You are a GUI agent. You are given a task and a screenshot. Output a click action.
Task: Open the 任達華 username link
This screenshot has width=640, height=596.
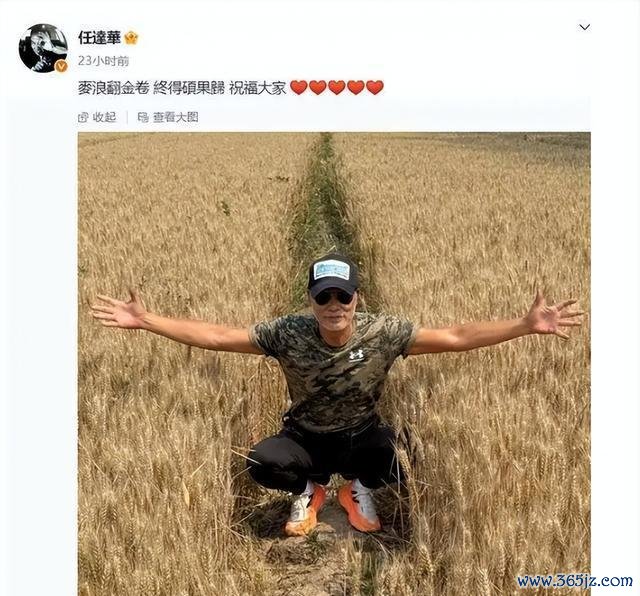100,37
